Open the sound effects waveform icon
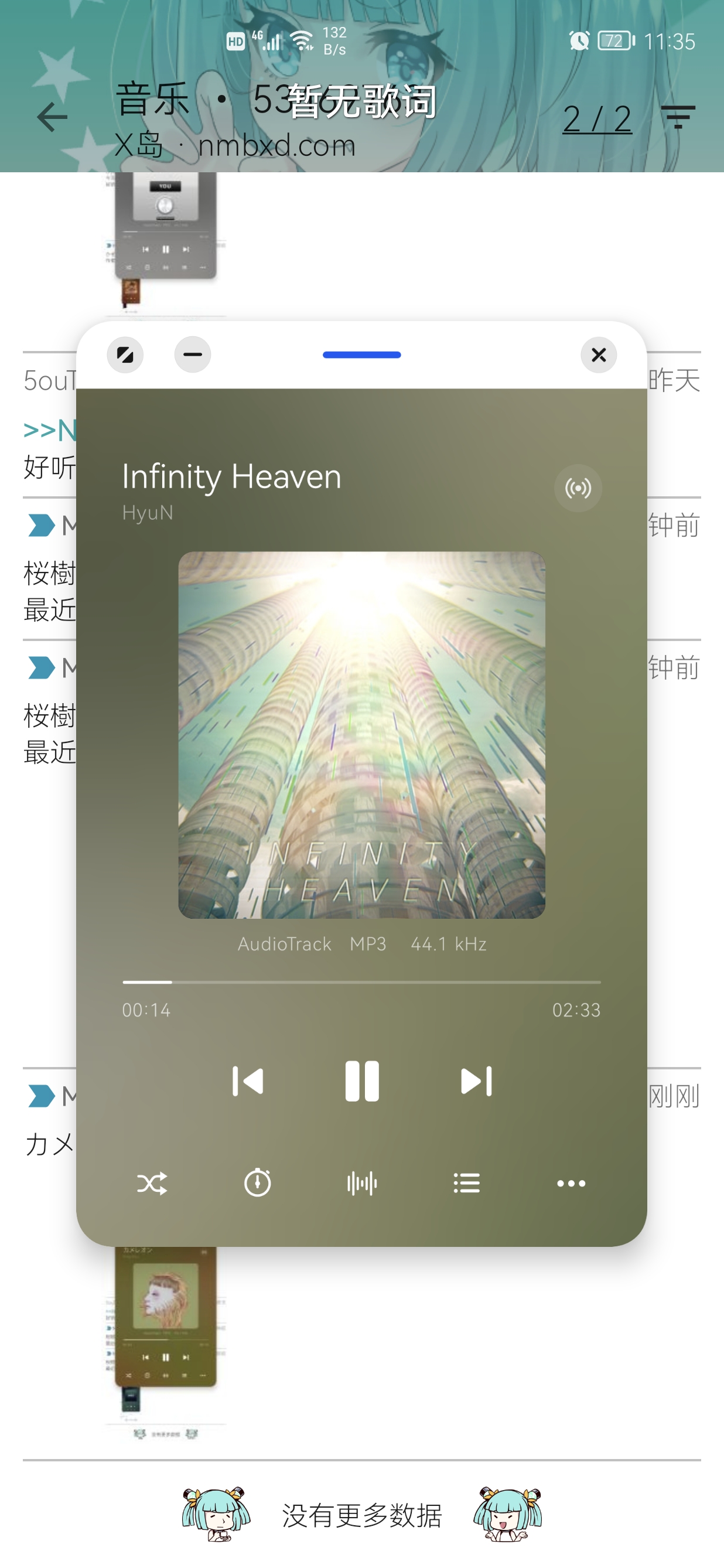The height and width of the screenshot is (1568, 724). click(x=362, y=1183)
